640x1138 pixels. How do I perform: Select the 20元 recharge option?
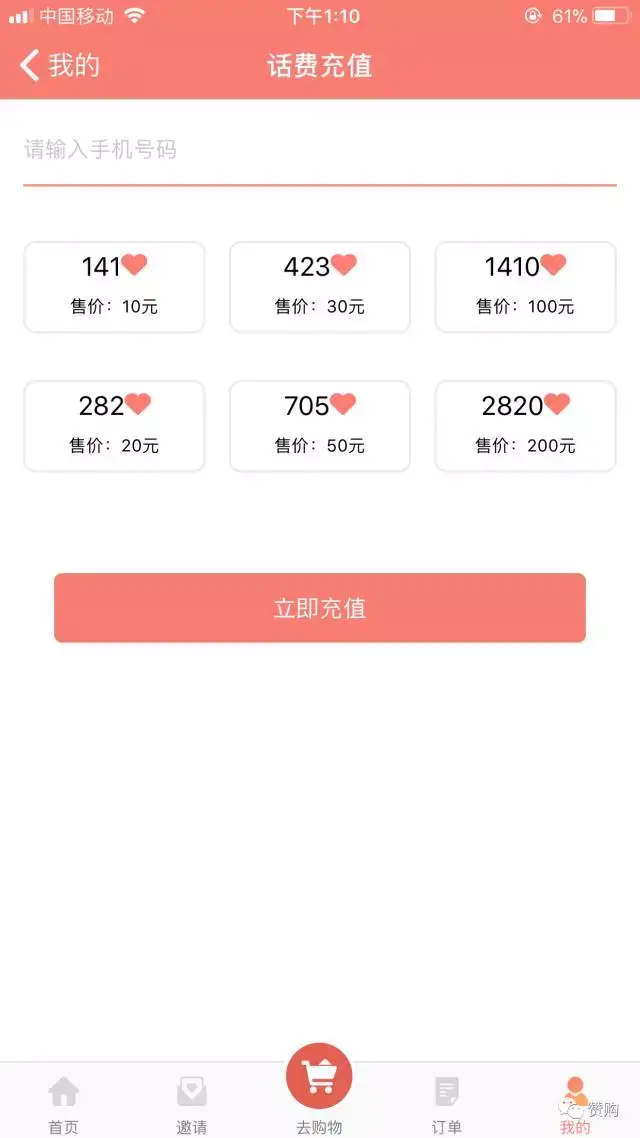click(x=114, y=425)
